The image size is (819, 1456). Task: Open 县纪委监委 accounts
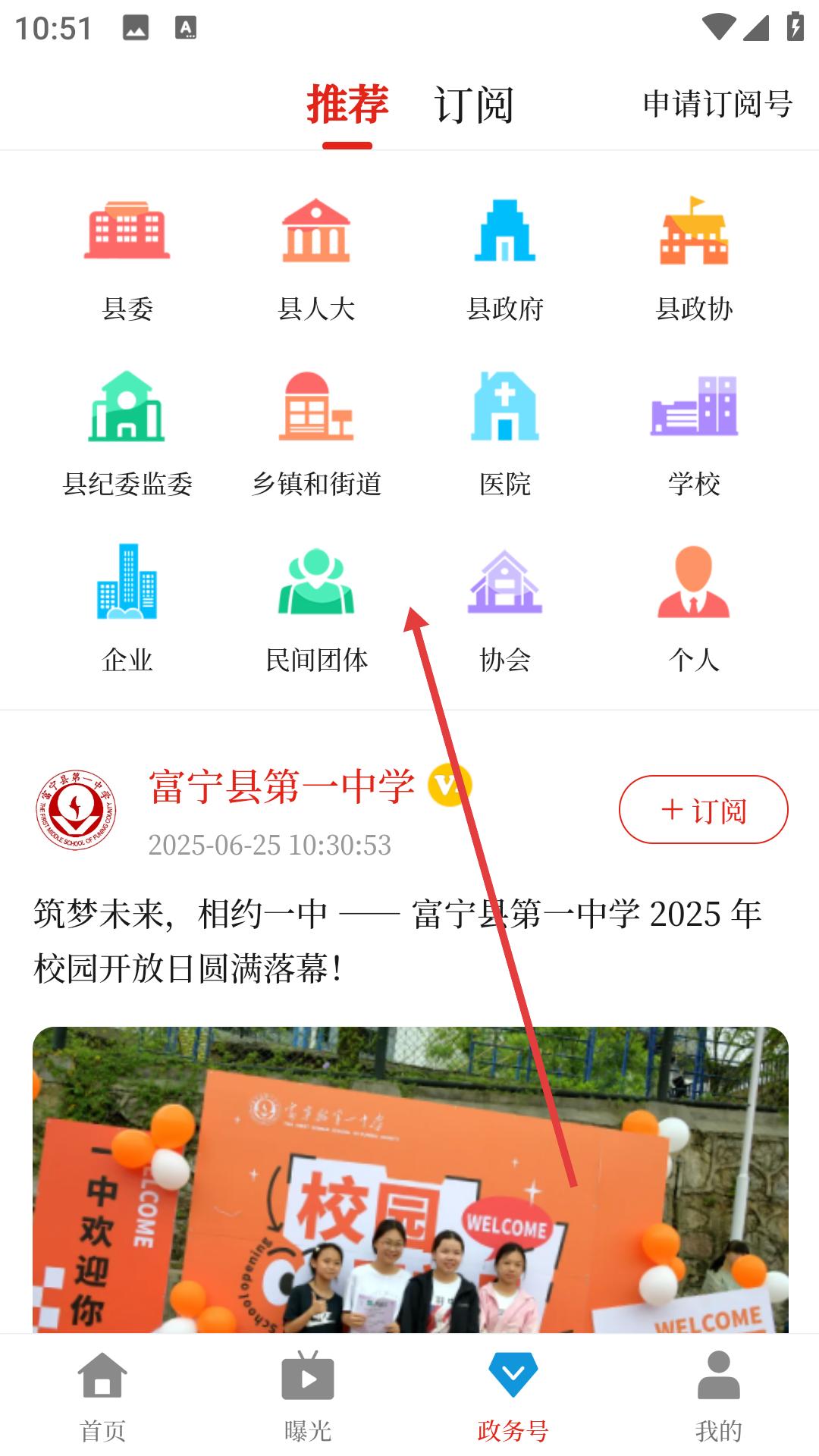(127, 434)
